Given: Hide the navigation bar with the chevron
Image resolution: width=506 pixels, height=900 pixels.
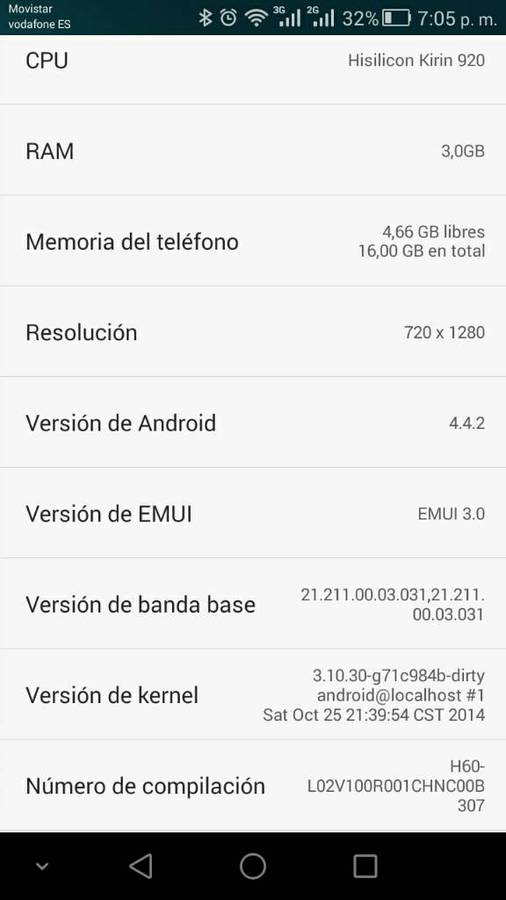Looking at the screenshot, I should coord(42,866).
